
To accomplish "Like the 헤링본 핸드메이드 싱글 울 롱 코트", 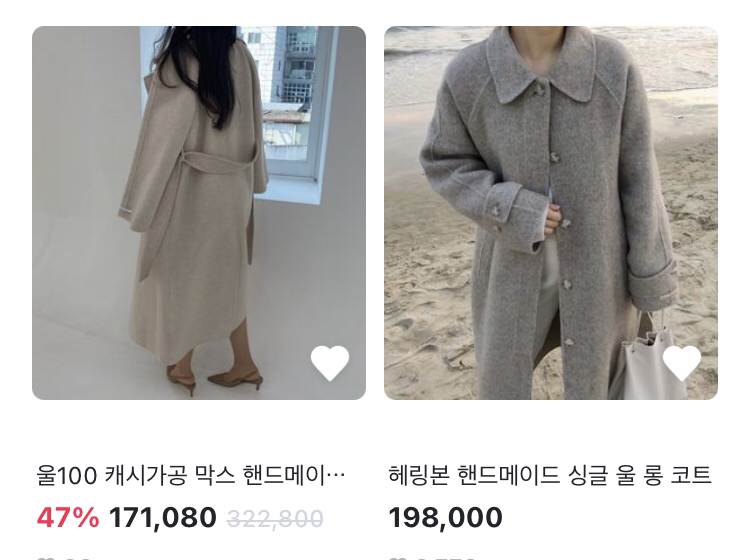I will [682, 363].
